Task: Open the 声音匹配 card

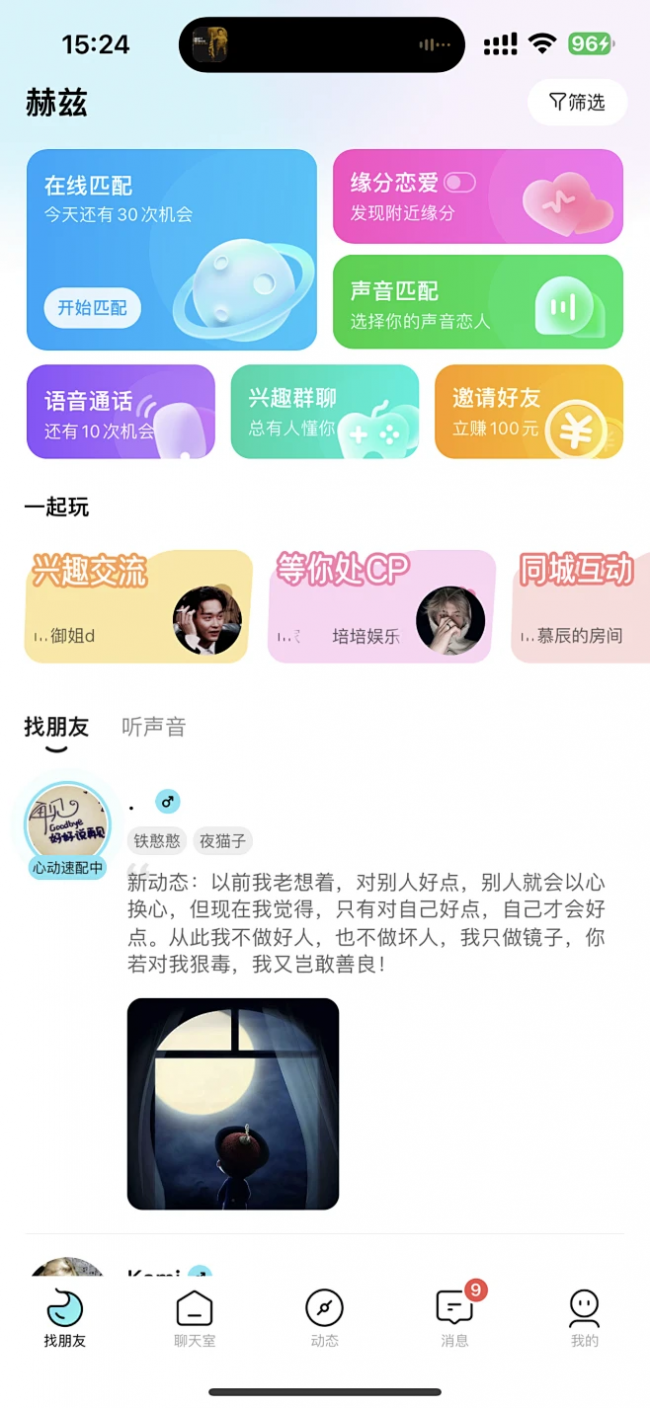Action: [x=477, y=302]
